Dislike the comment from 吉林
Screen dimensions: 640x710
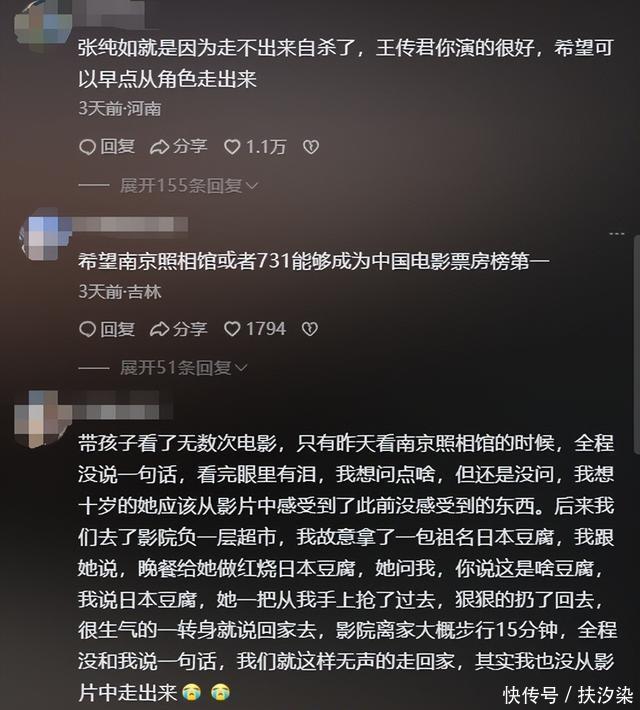pyautogui.click(x=311, y=329)
